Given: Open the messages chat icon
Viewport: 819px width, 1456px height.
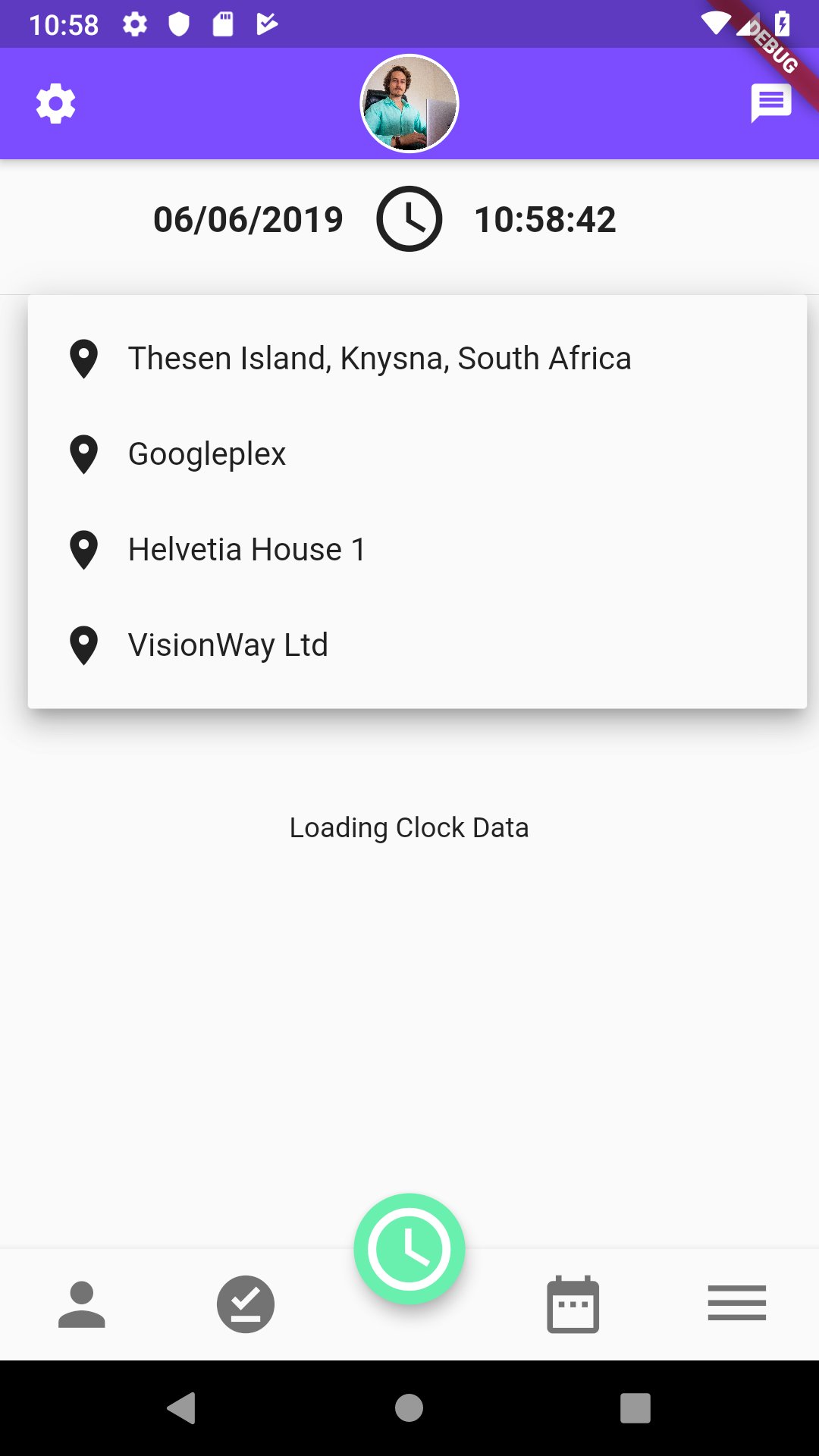Looking at the screenshot, I should 770,103.
